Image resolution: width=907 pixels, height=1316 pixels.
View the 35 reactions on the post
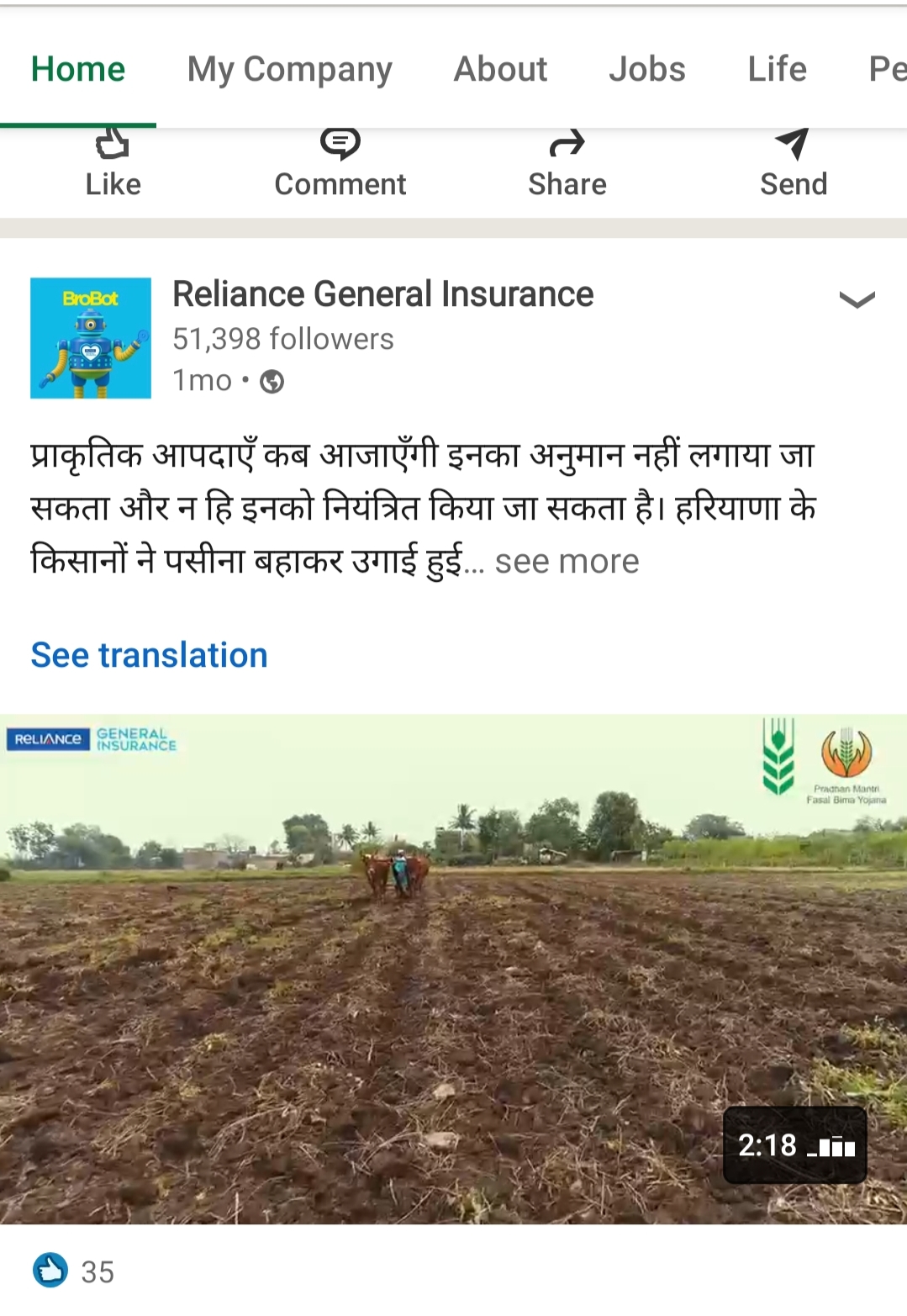coord(74,1271)
